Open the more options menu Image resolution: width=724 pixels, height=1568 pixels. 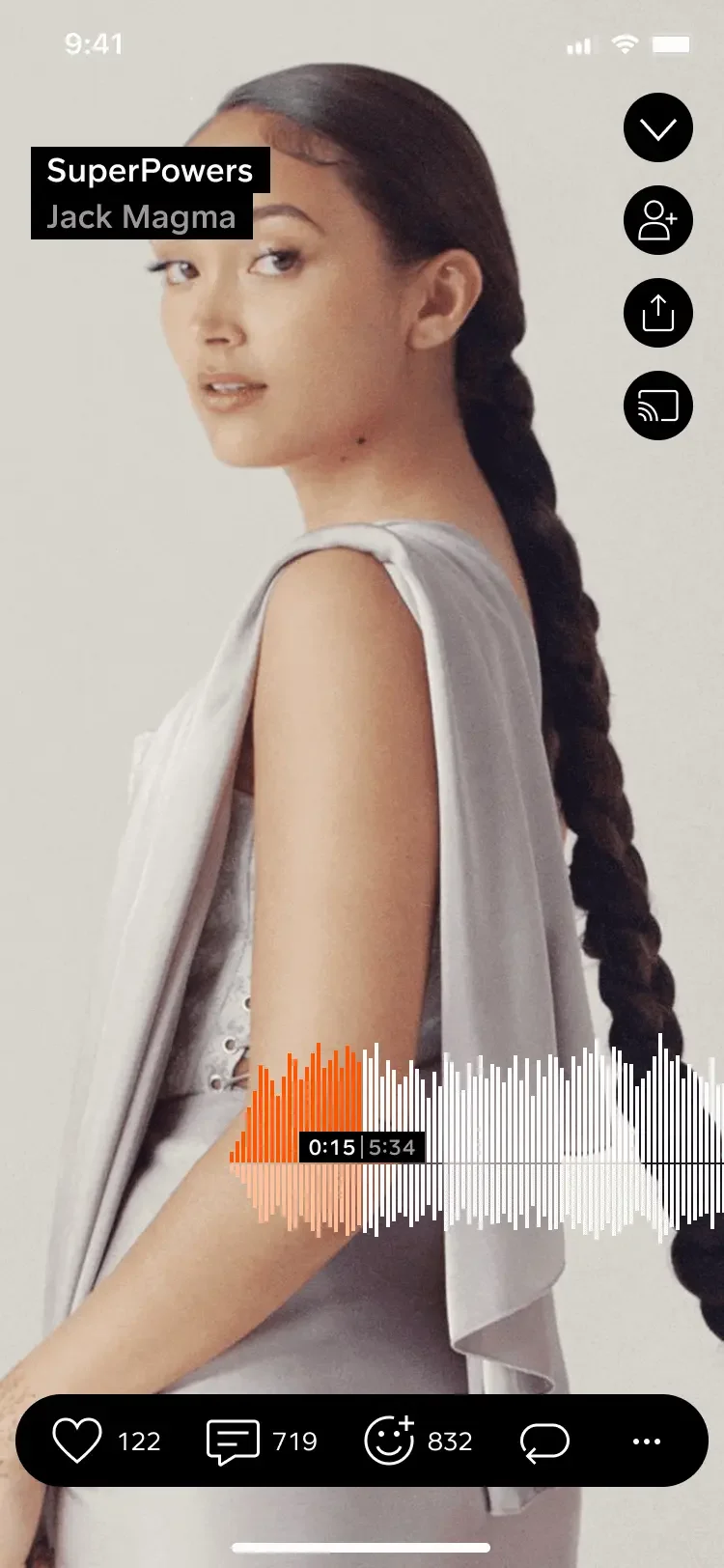[x=646, y=1441]
